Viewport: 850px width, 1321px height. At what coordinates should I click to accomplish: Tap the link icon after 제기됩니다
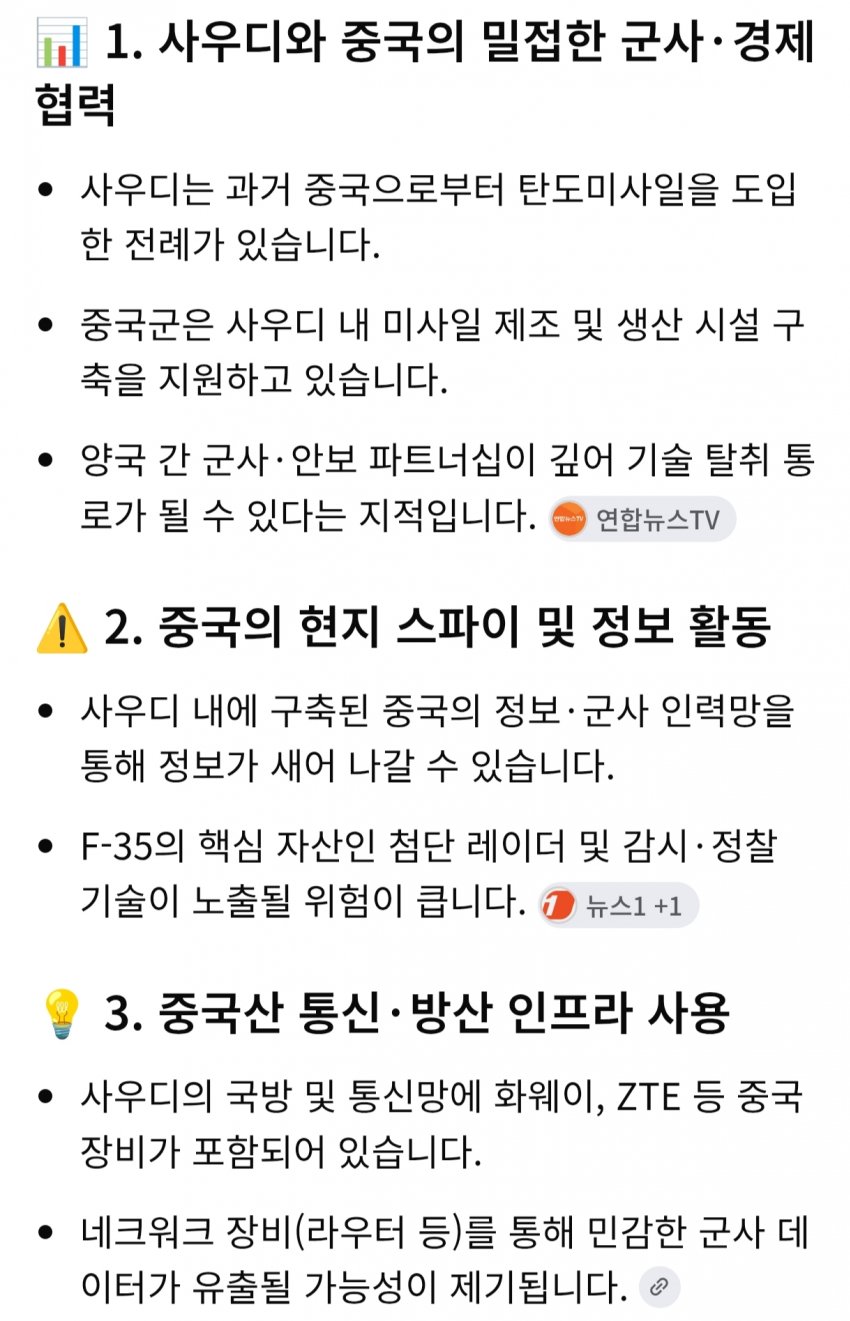(x=659, y=1287)
